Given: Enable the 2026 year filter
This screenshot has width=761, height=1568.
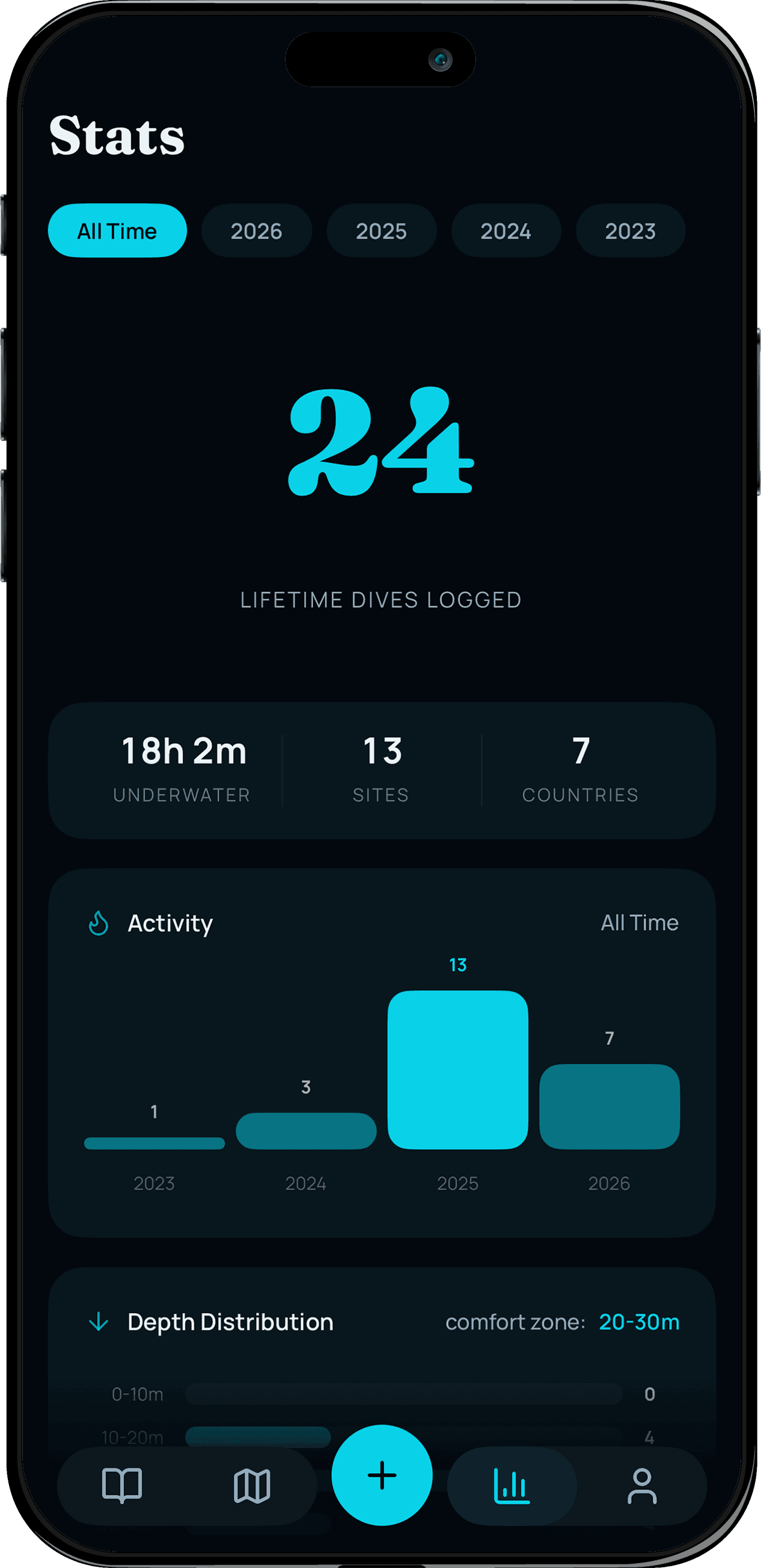Looking at the screenshot, I should pos(256,231).
